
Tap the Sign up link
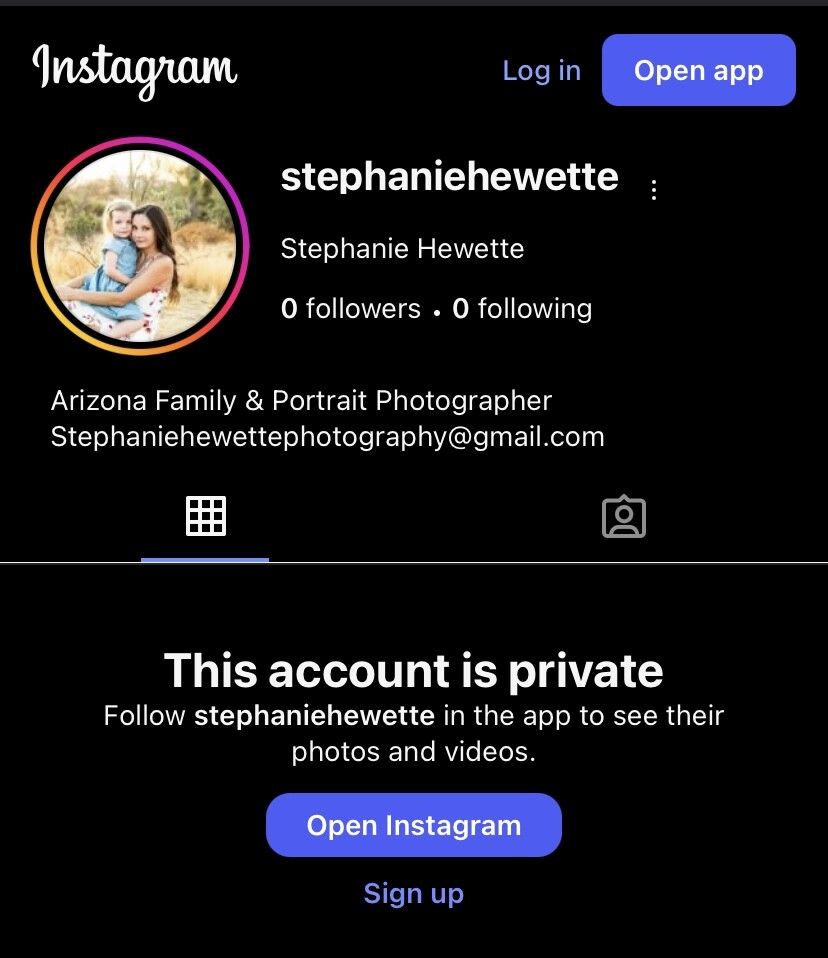[413, 893]
